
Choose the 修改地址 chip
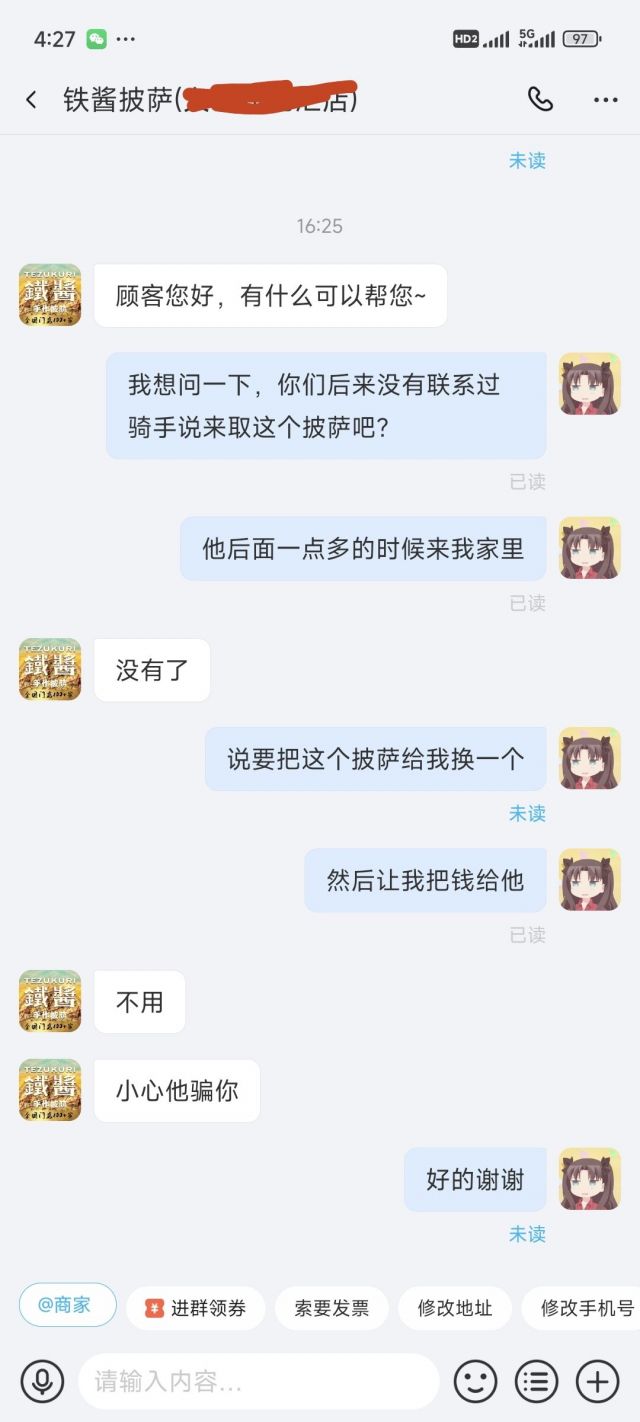[x=455, y=1308]
